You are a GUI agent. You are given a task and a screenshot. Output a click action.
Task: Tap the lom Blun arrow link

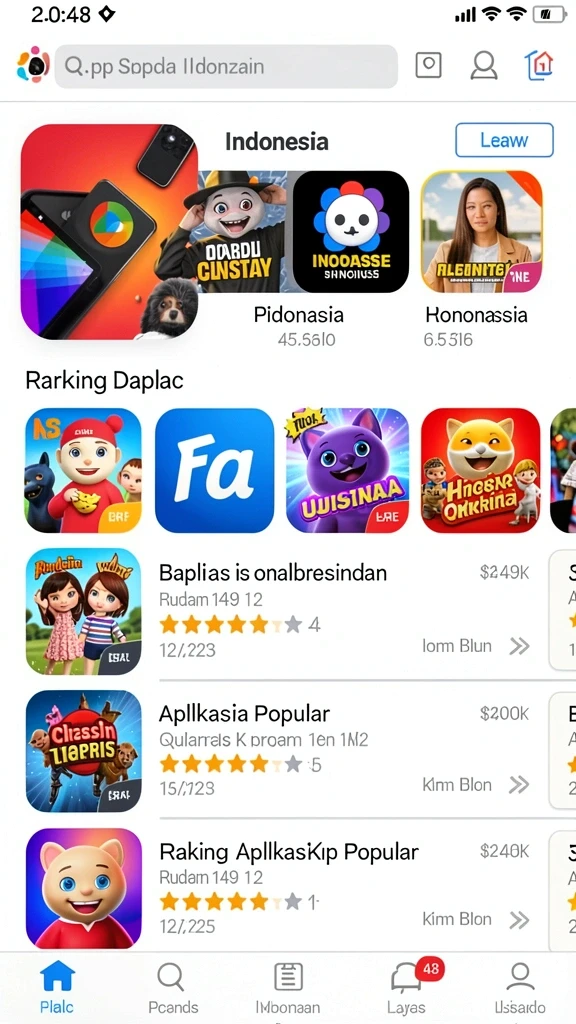(476, 647)
